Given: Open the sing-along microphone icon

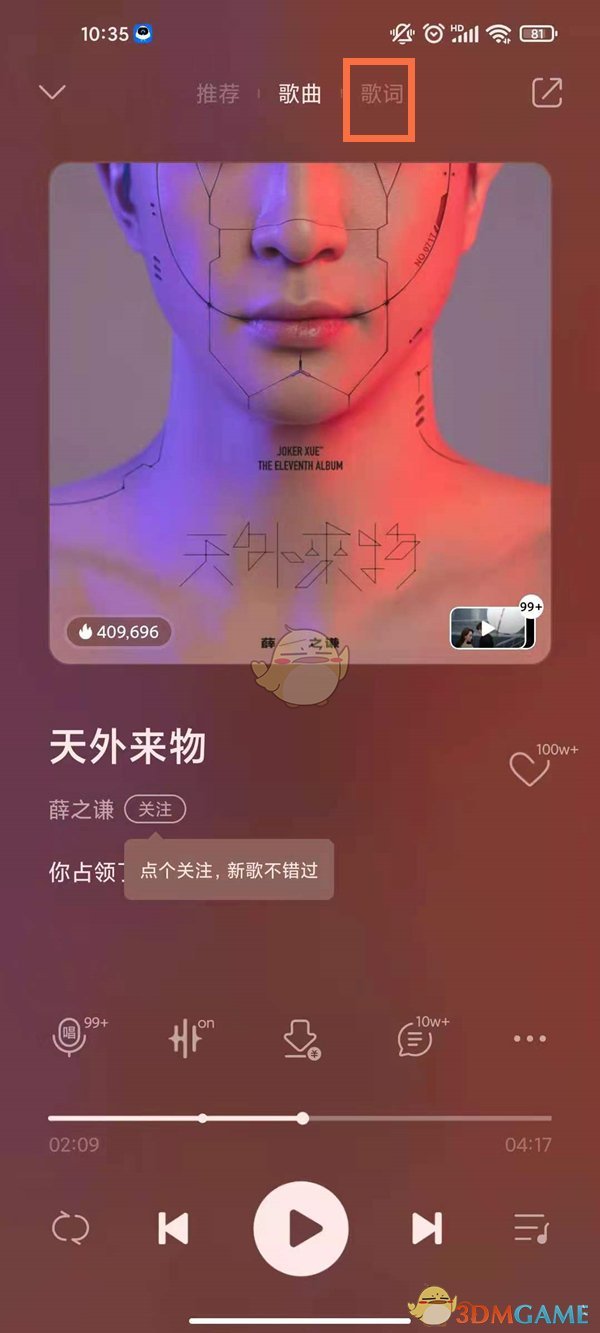Looking at the screenshot, I should 70,1039.
